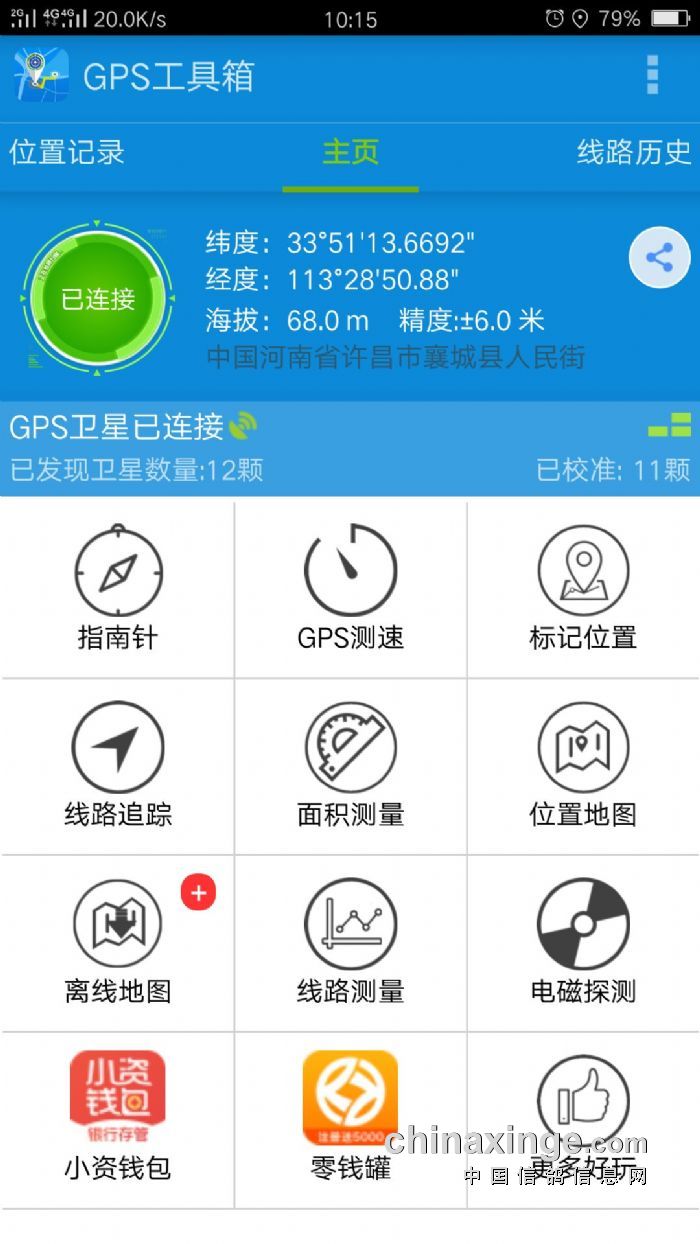Share the current GPS location

[x=659, y=258]
